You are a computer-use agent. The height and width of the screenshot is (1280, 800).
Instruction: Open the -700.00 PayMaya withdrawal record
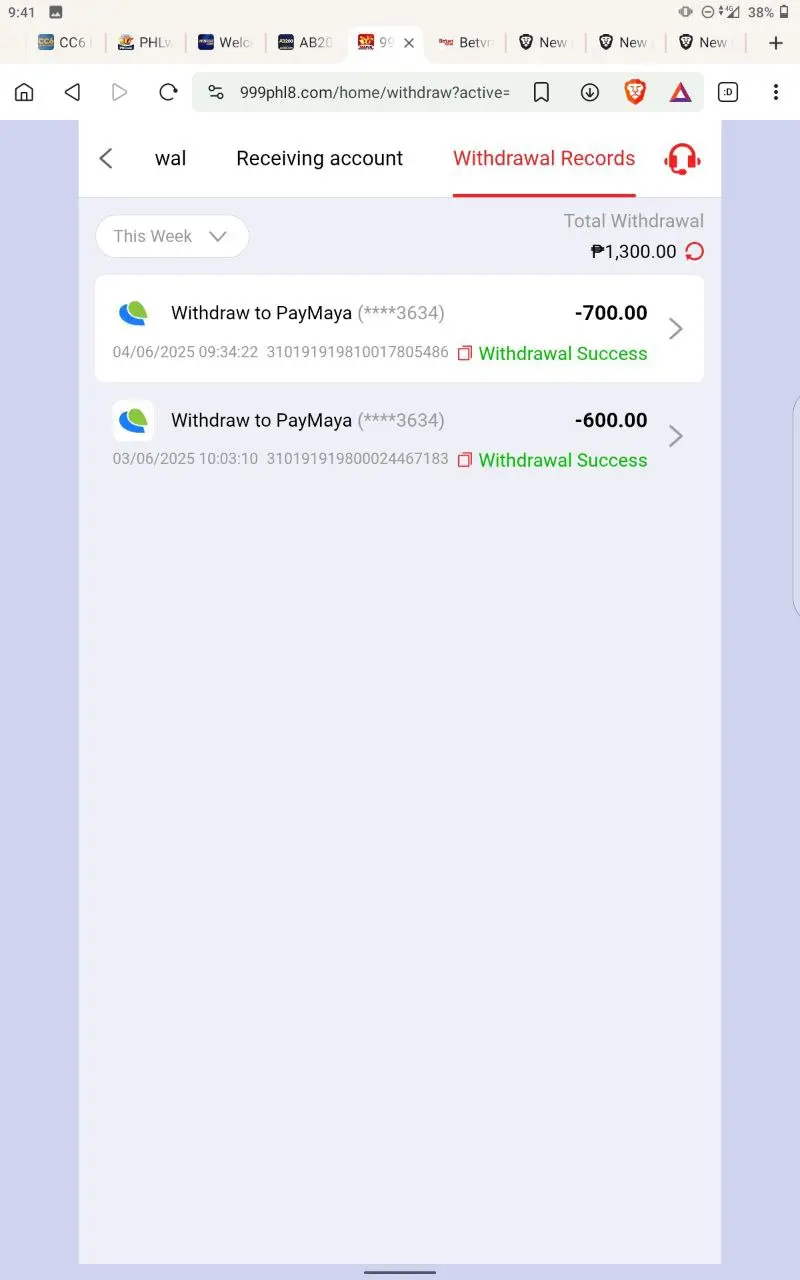399,328
